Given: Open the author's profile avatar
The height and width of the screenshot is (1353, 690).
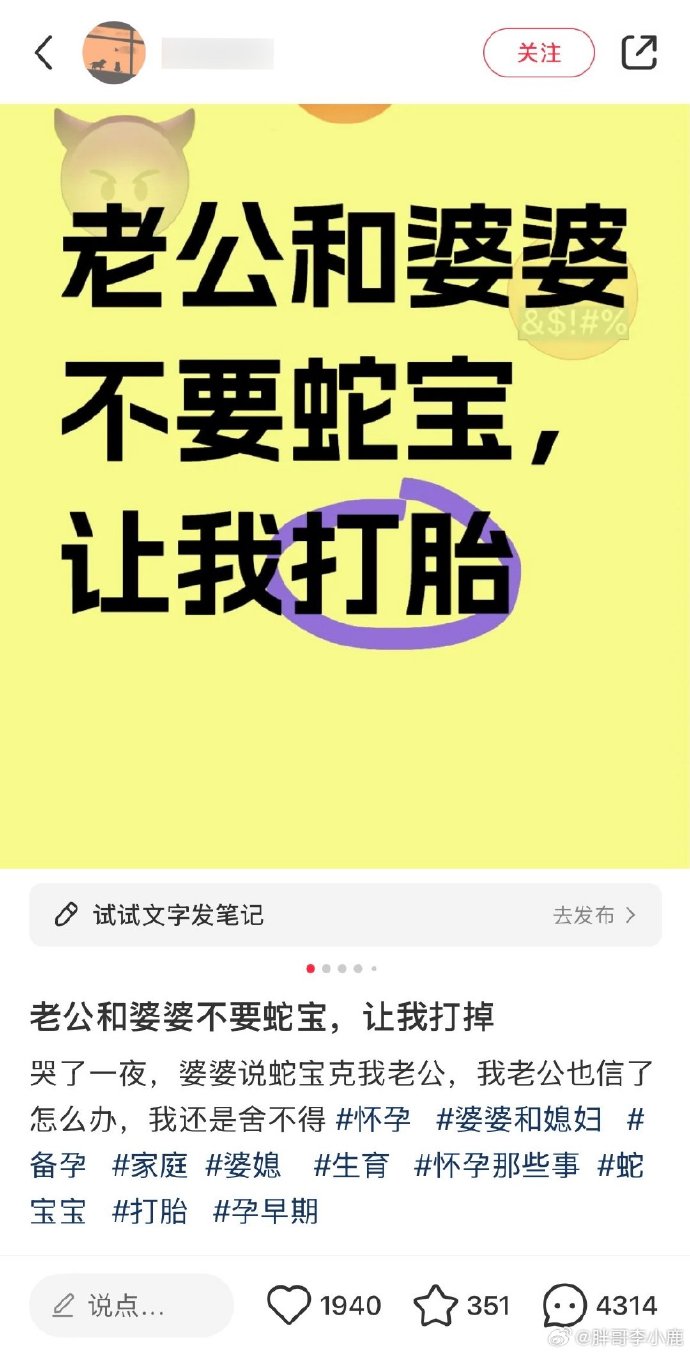Looking at the screenshot, I should click(114, 53).
